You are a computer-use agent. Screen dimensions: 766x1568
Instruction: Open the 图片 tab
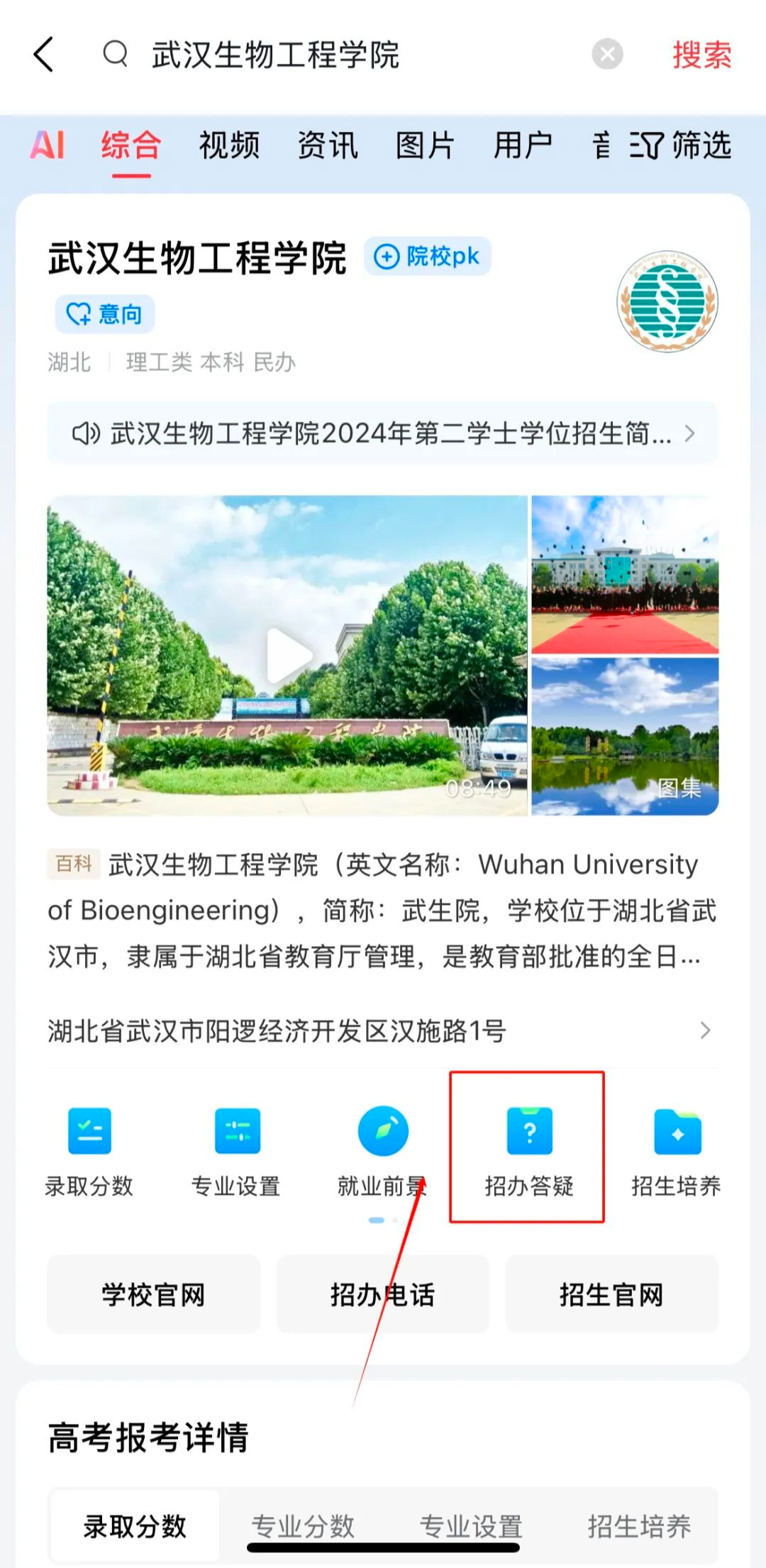(425, 145)
